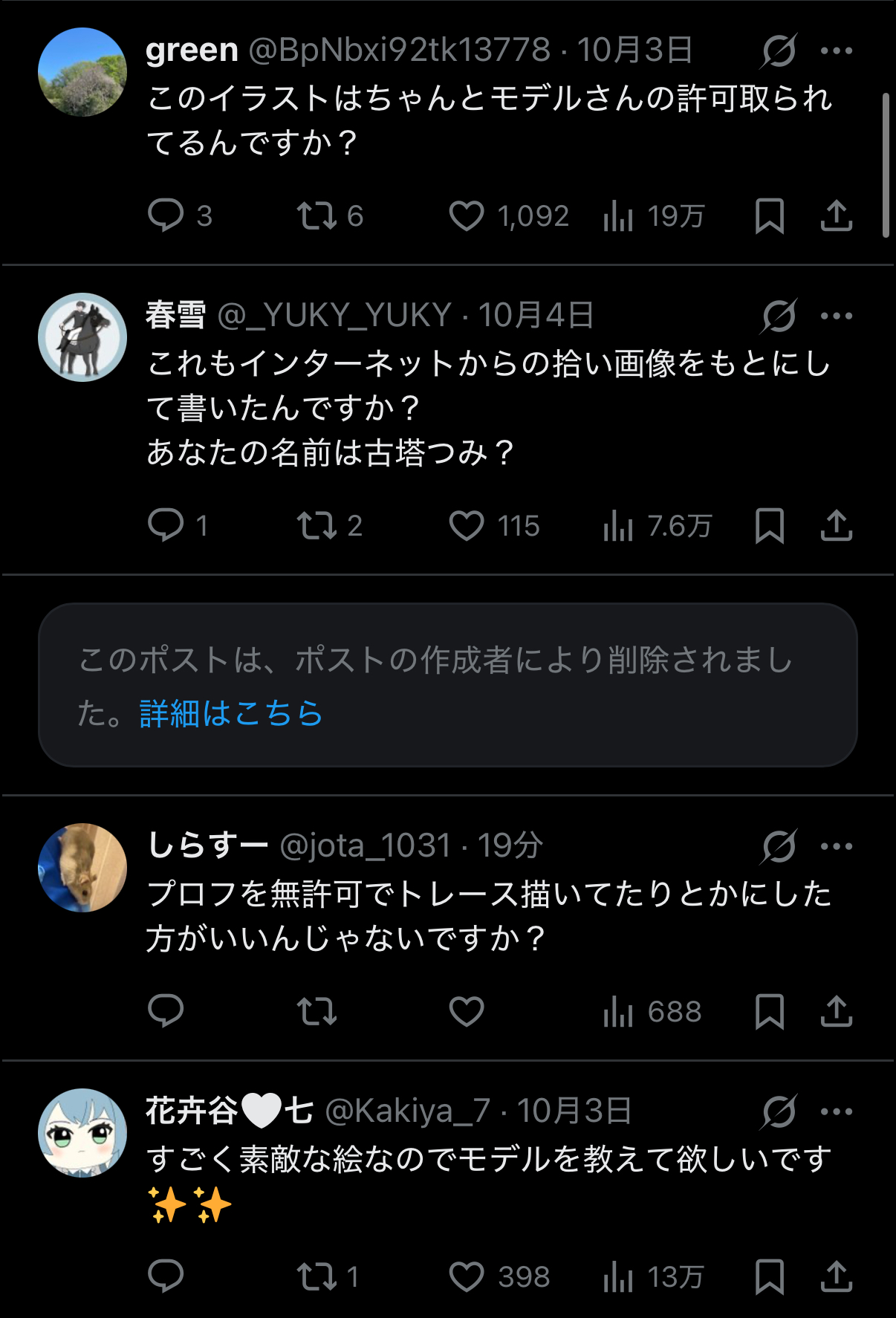
Task: Bookmark green's reply
Action: pos(769,216)
